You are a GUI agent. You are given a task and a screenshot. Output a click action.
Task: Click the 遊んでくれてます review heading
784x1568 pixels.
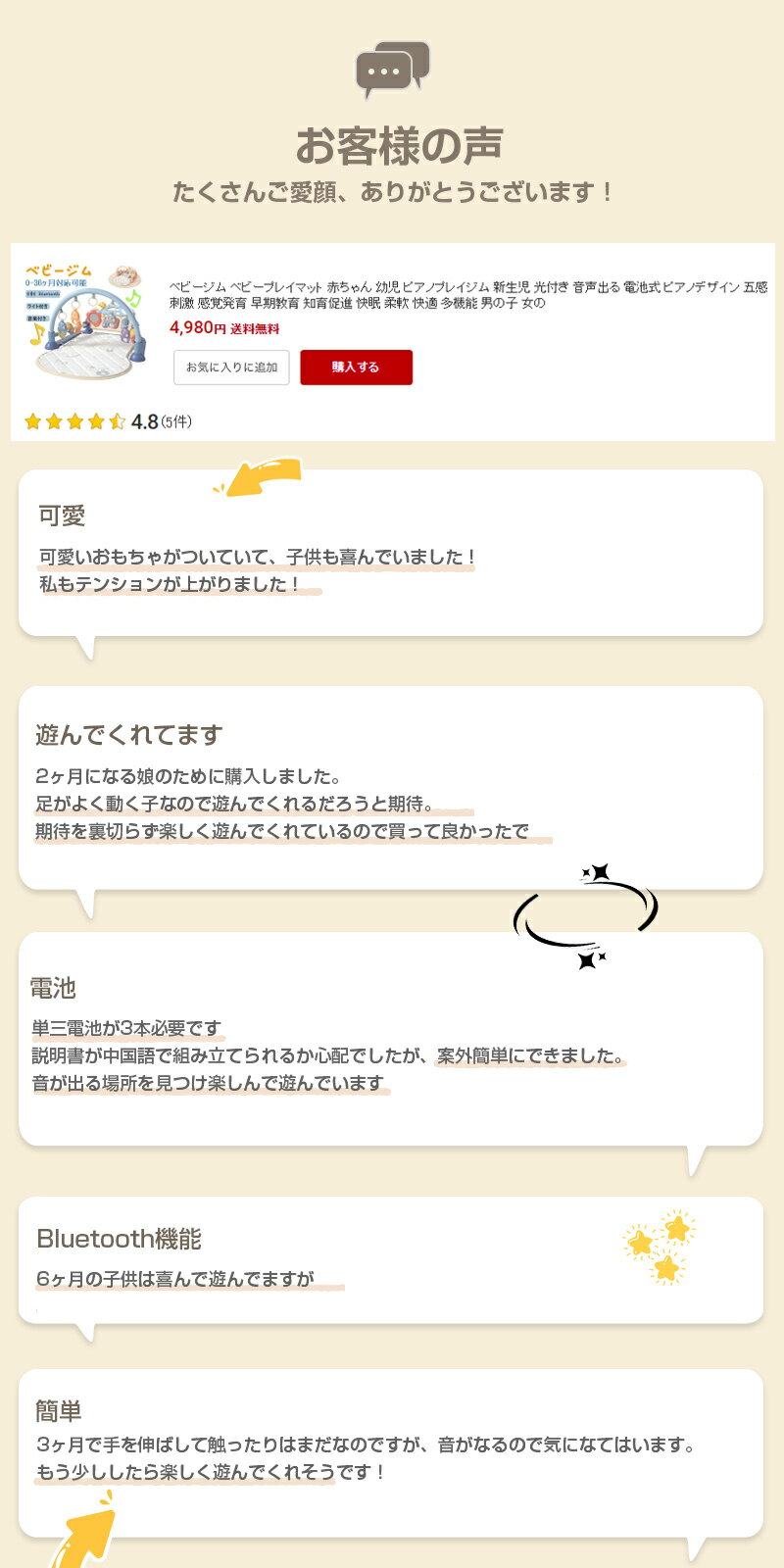pyautogui.click(x=127, y=731)
